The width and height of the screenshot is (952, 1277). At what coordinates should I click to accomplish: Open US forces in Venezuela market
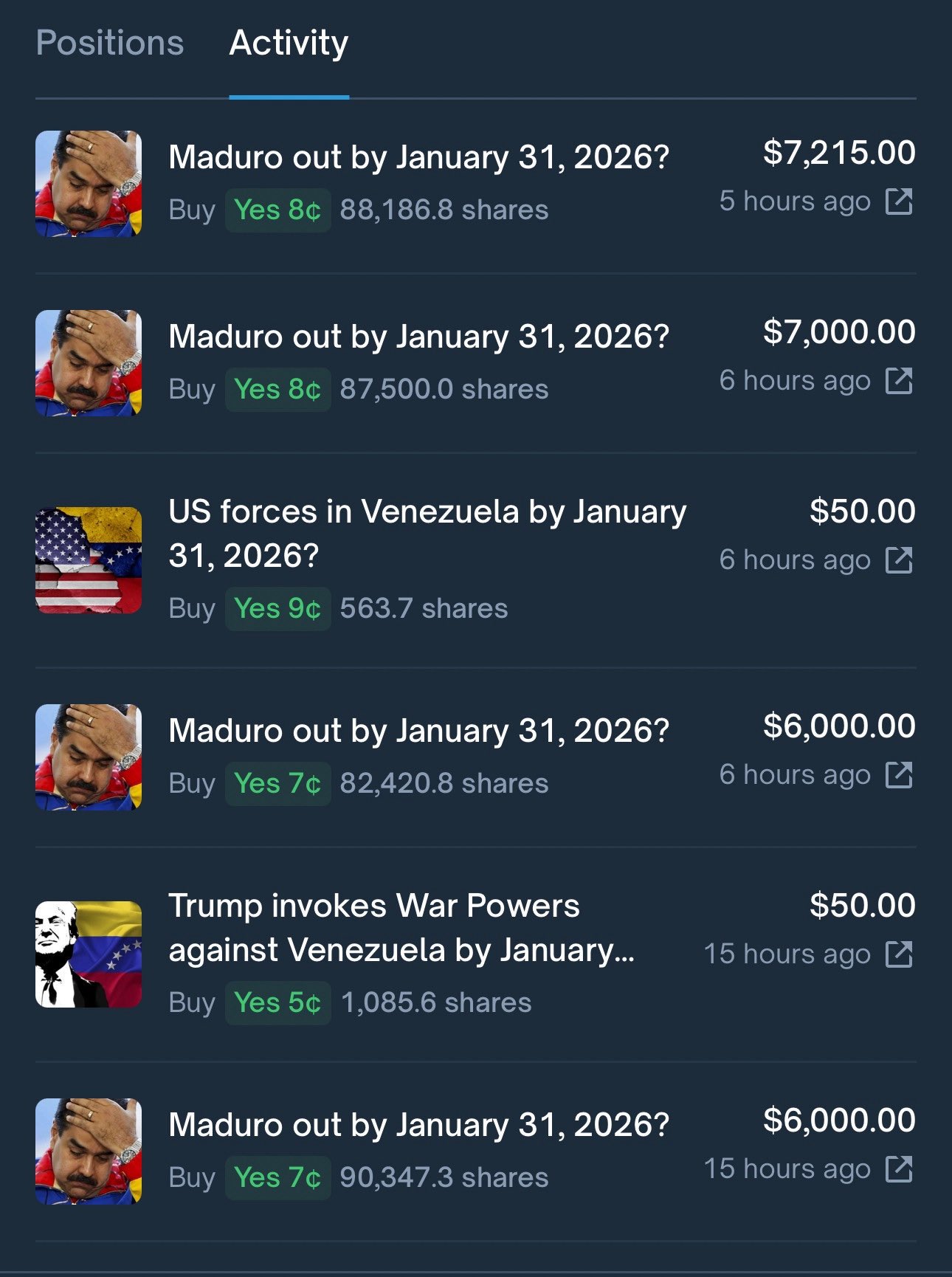click(427, 533)
